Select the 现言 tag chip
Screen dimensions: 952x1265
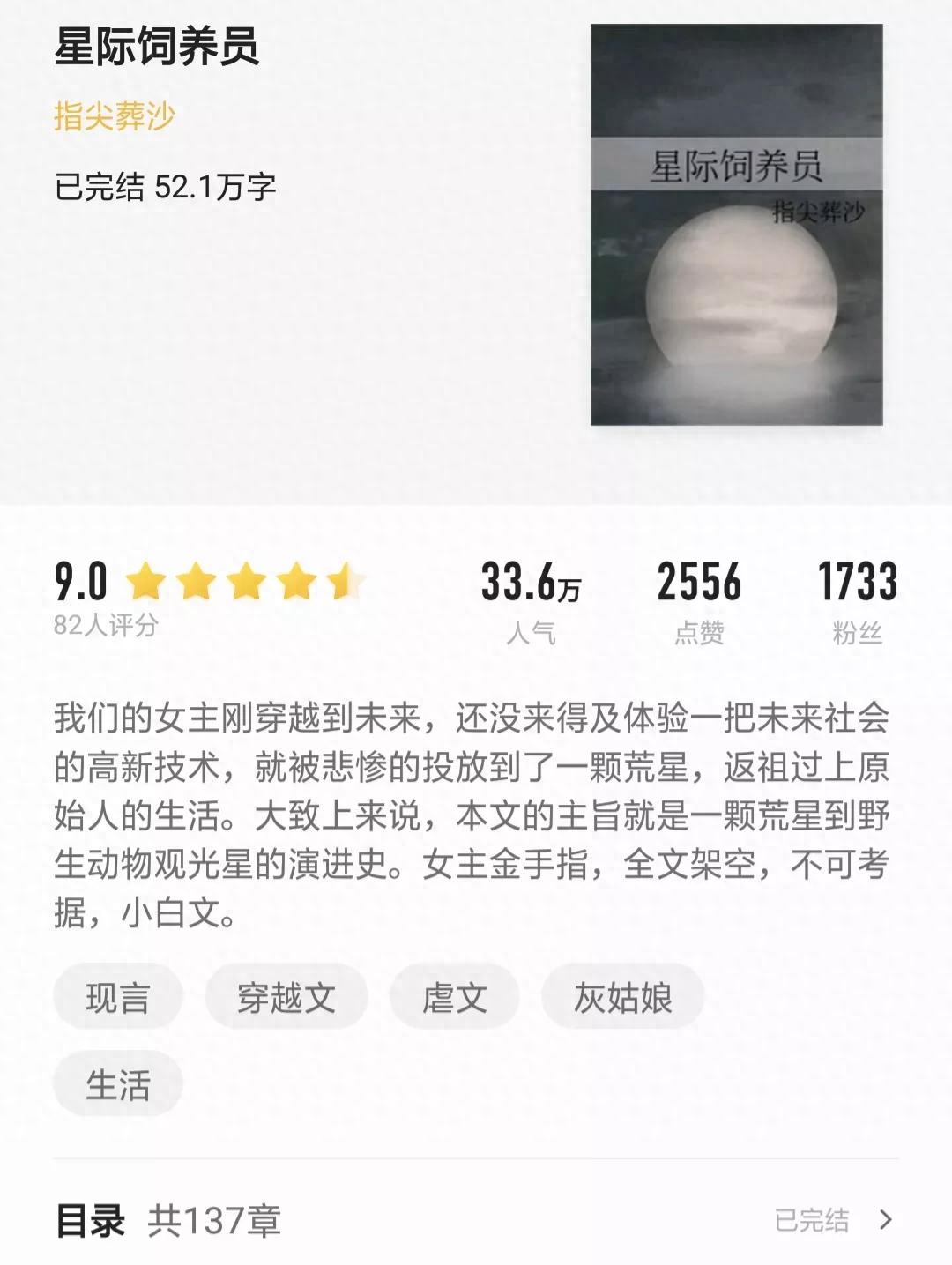tap(118, 997)
